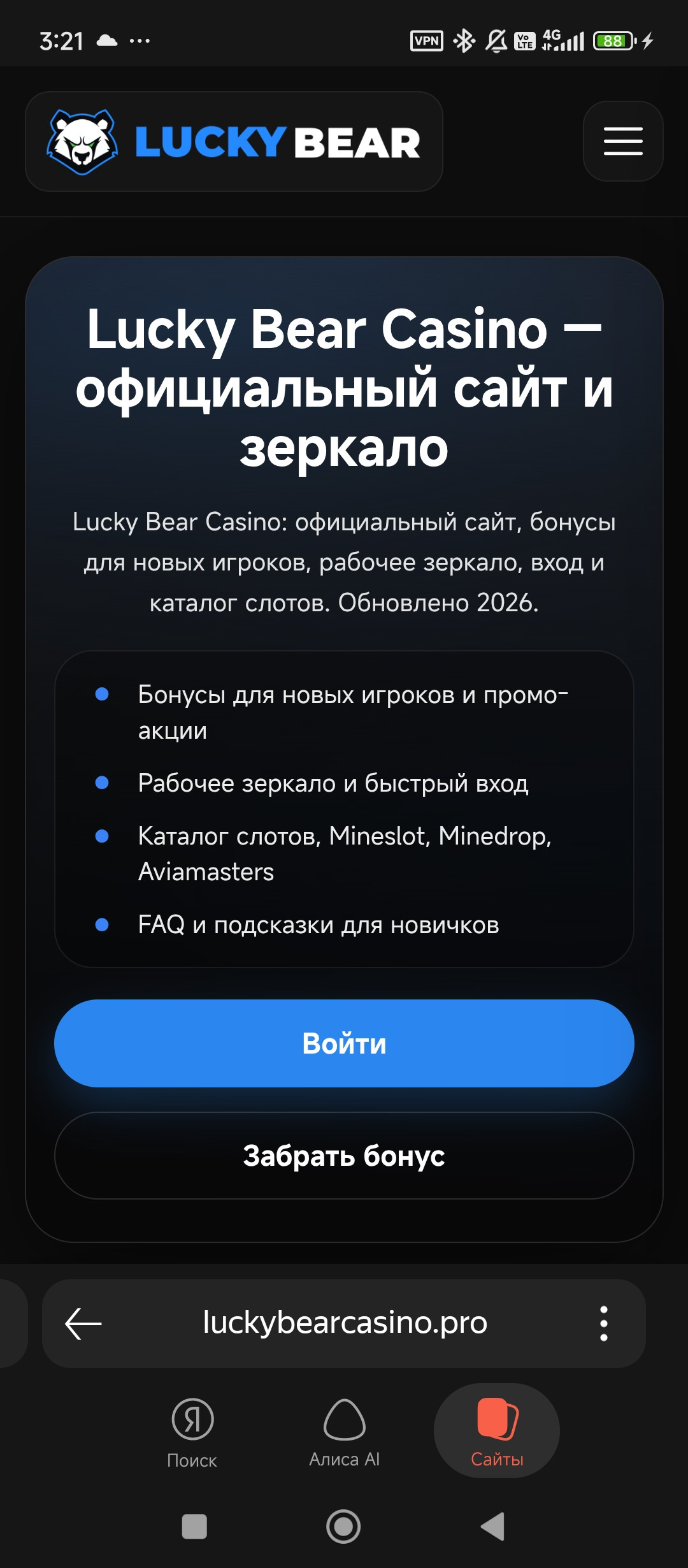This screenshot has width=688, height=1568.
Task: Go to the system home screen
Action: coord(343,1527)
